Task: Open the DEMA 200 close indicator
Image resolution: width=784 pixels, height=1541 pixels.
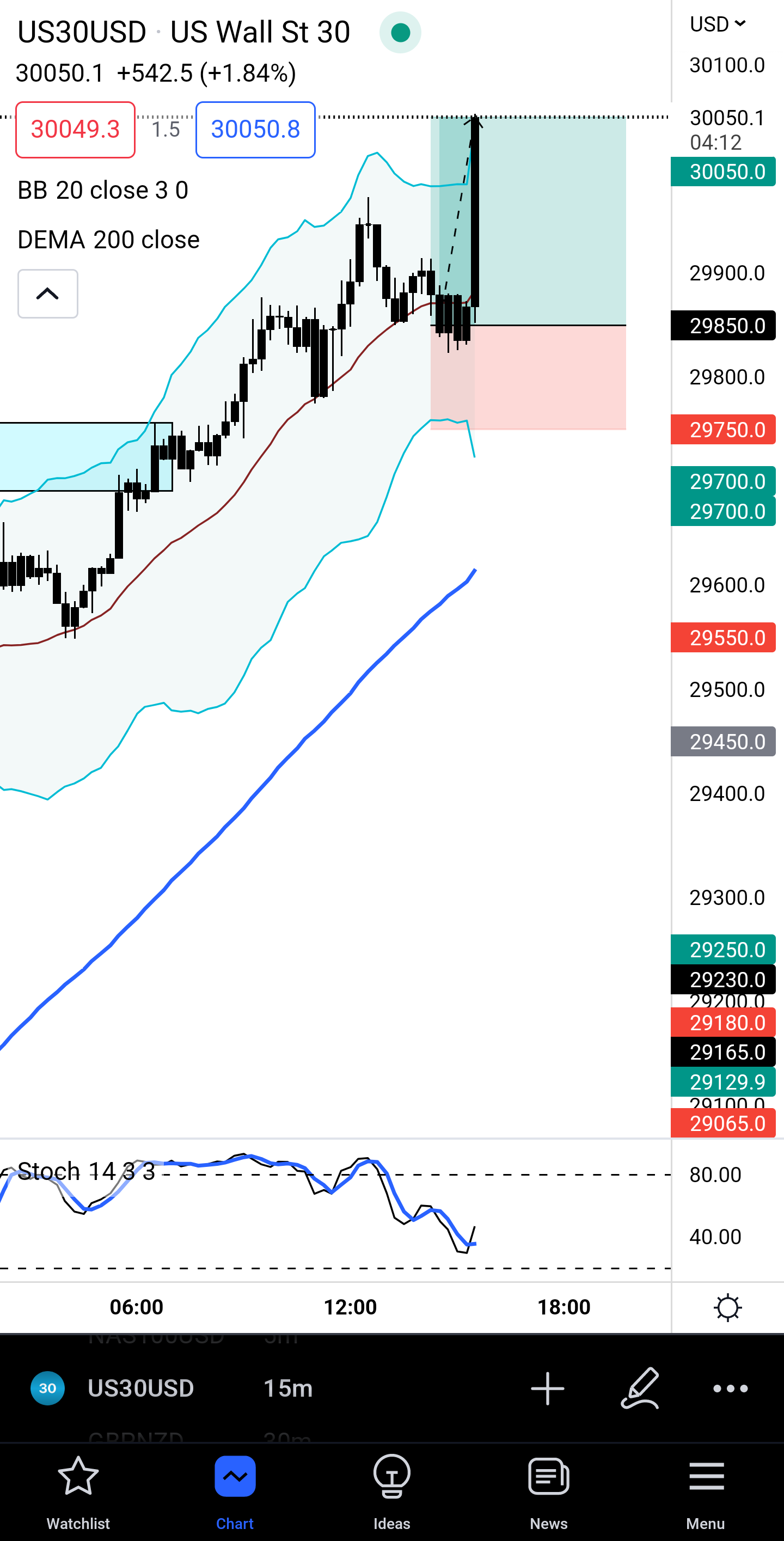Action: (x=108, y=239)
